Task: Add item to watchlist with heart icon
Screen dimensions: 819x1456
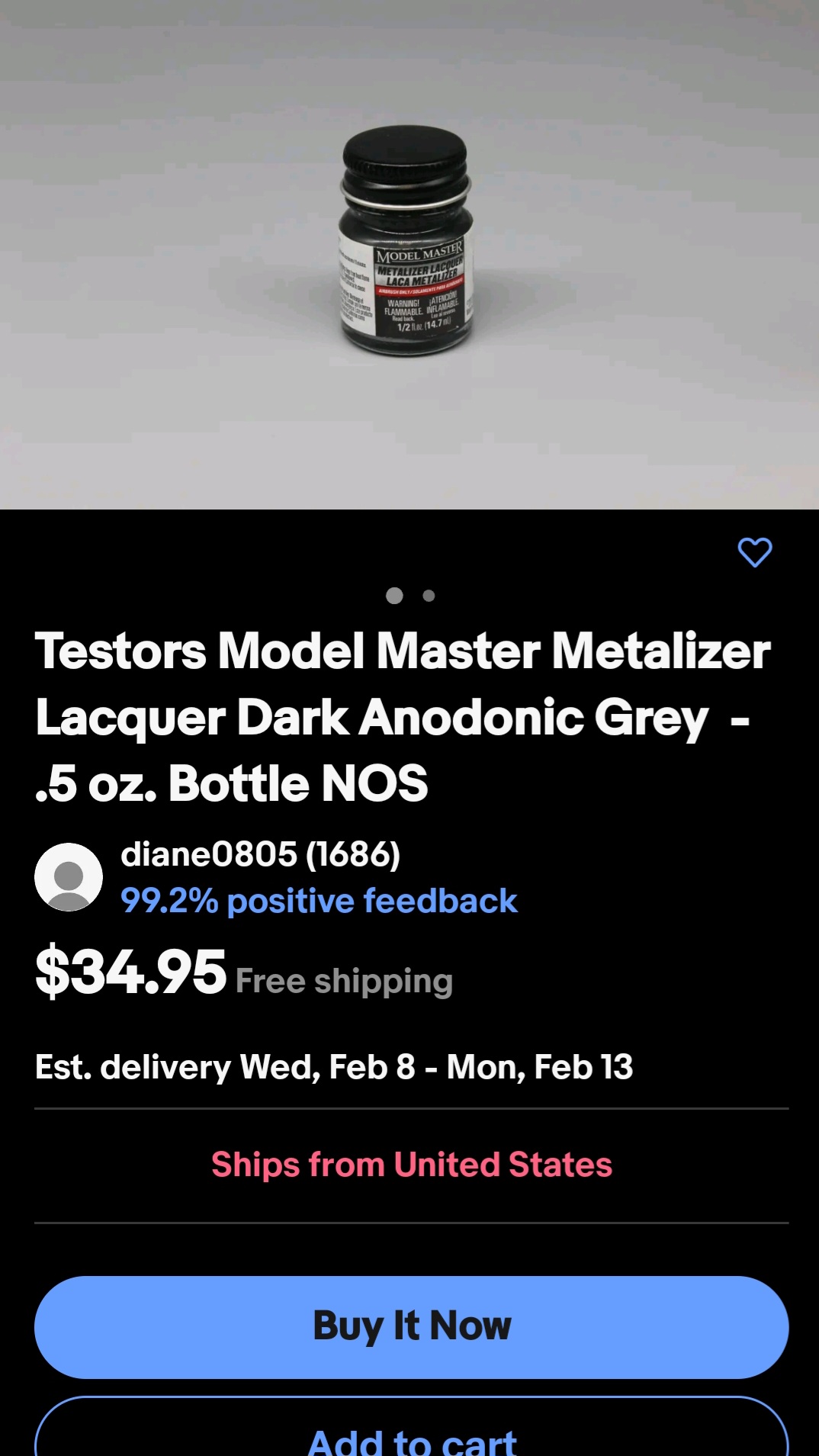Action: (755, 552)
